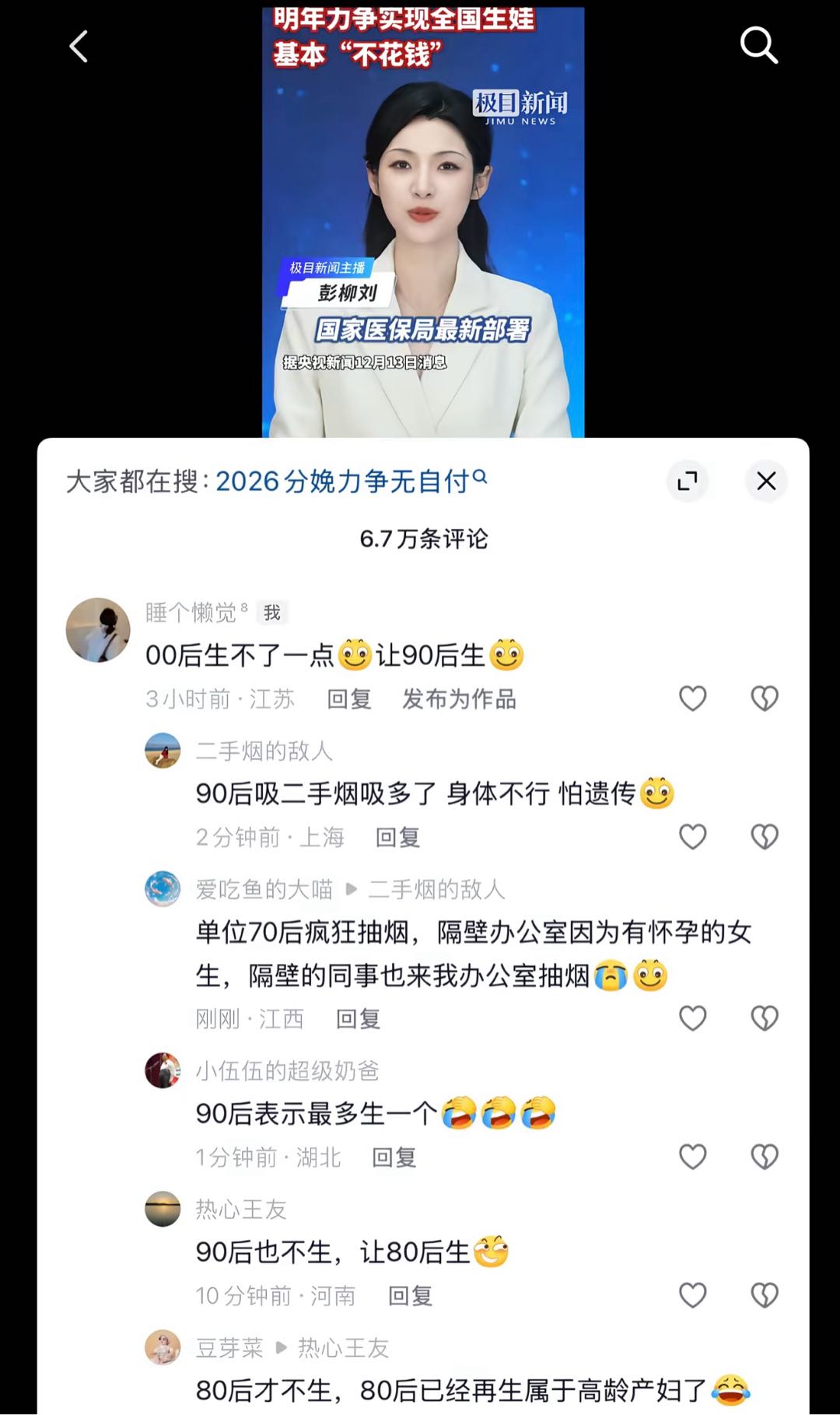Reply to 爱吃鱼的大喵's comment

click(x=358, y=1019)
